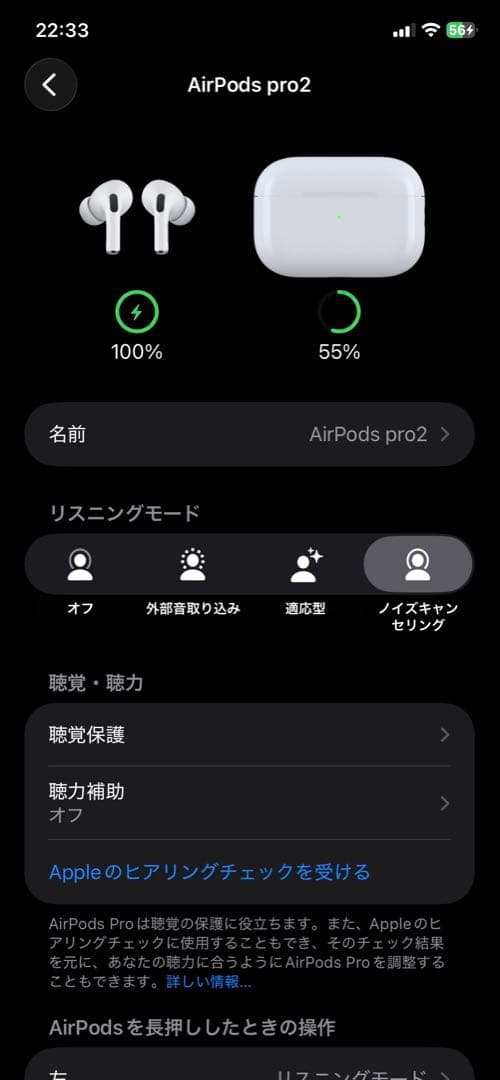Choose the 適応型 listening mode
The height and width of the screenshot is (1080, 500).
click(305, 565)
